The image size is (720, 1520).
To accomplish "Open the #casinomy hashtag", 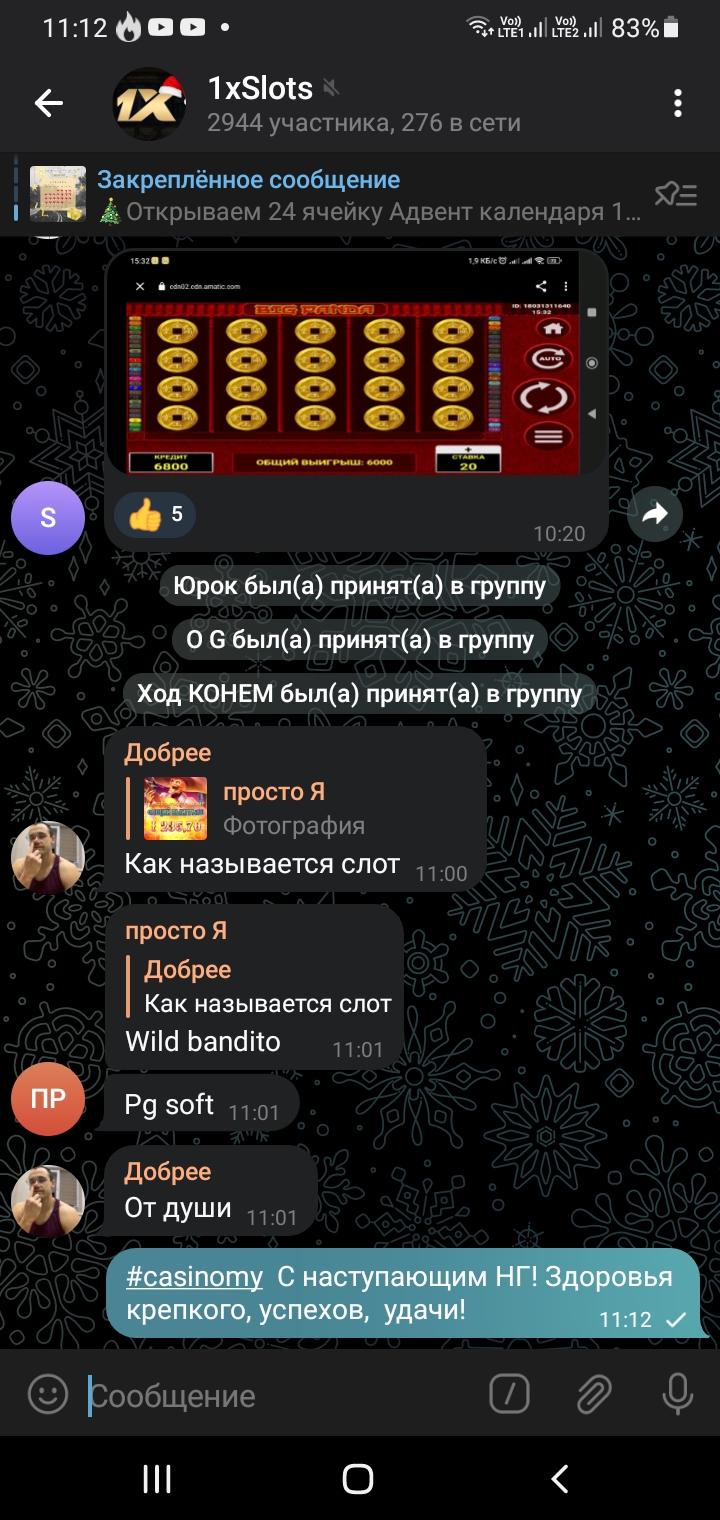I will click(x=194, y=1277).
